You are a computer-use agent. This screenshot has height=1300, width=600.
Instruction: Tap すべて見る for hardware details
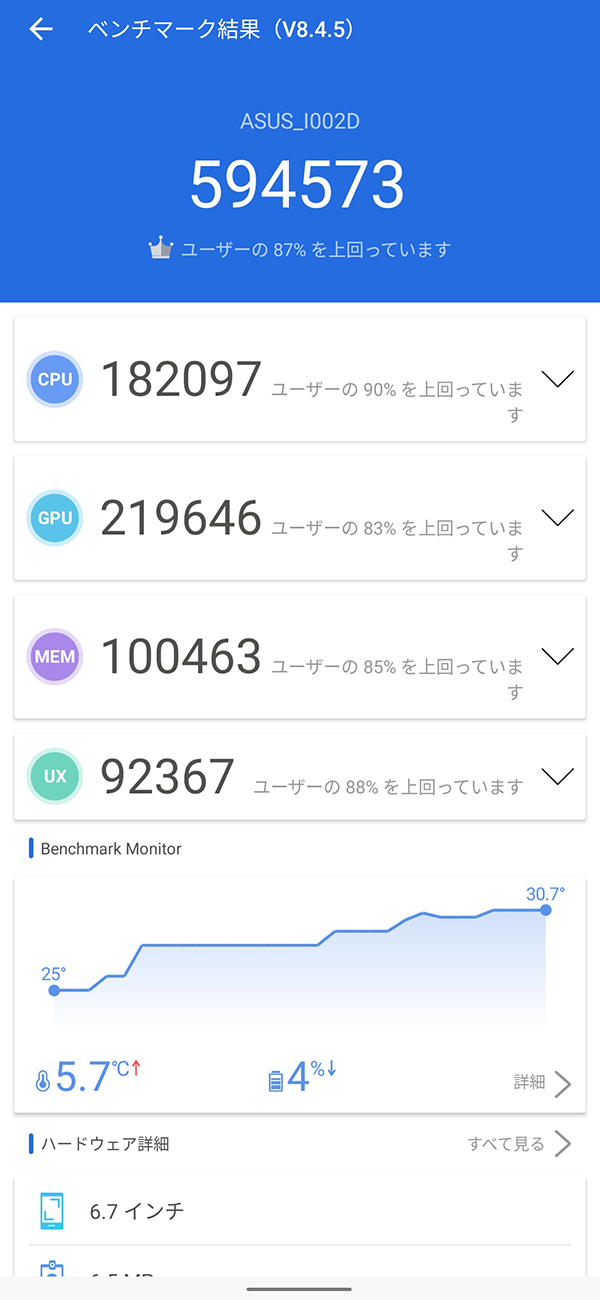(x=520, y=1144)
